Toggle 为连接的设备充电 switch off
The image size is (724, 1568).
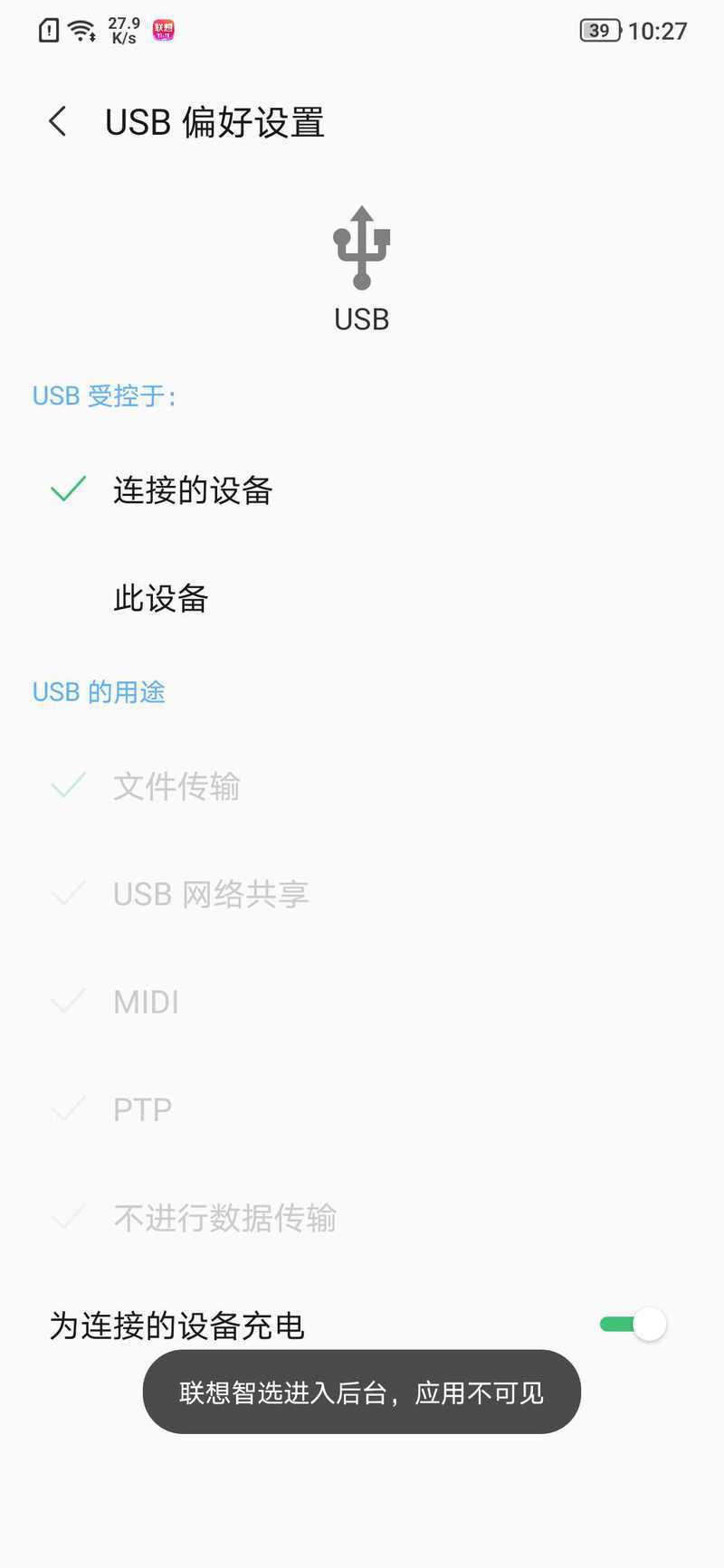(x=633, y=1325)
